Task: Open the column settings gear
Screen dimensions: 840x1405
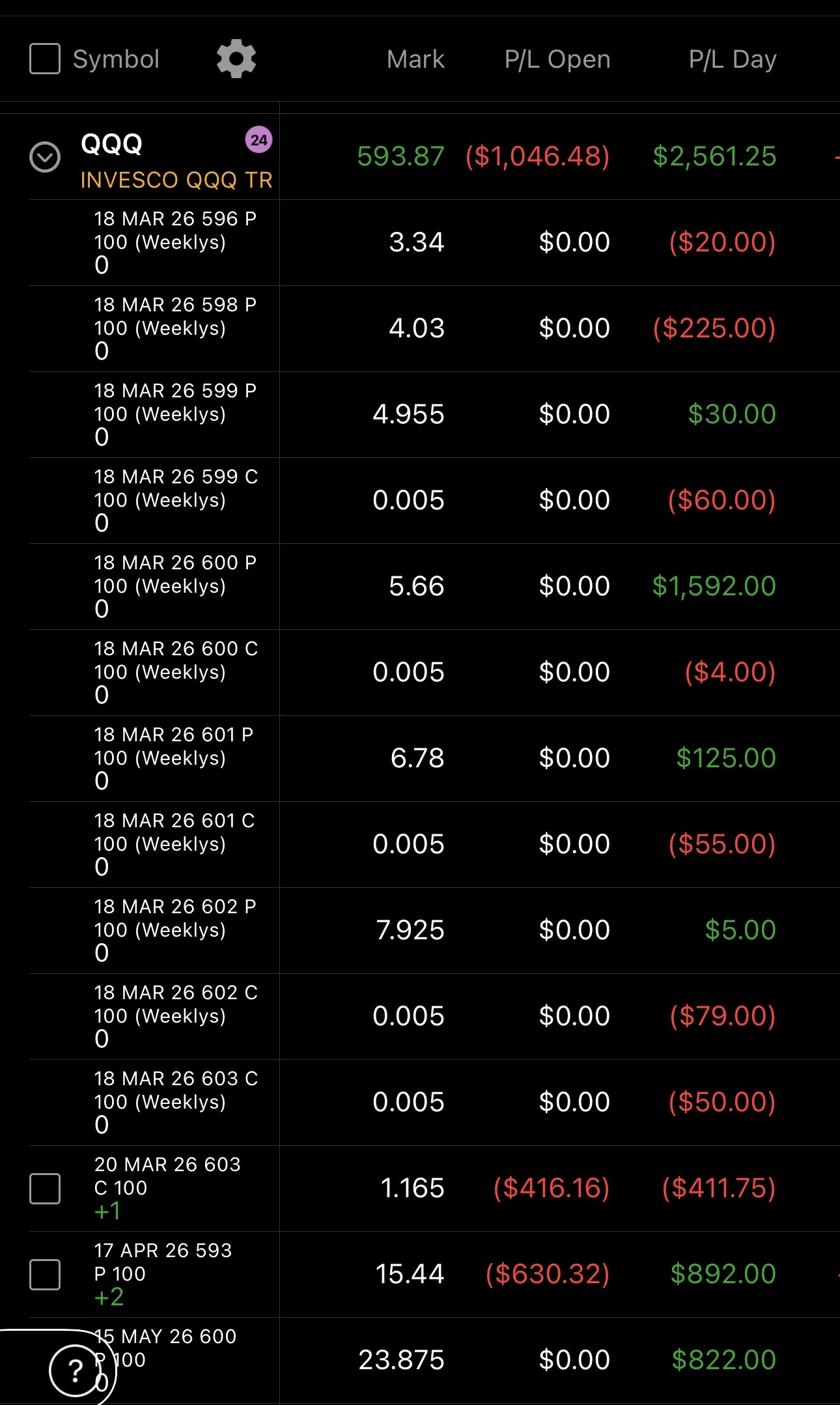Action: (x=236, y=59)
